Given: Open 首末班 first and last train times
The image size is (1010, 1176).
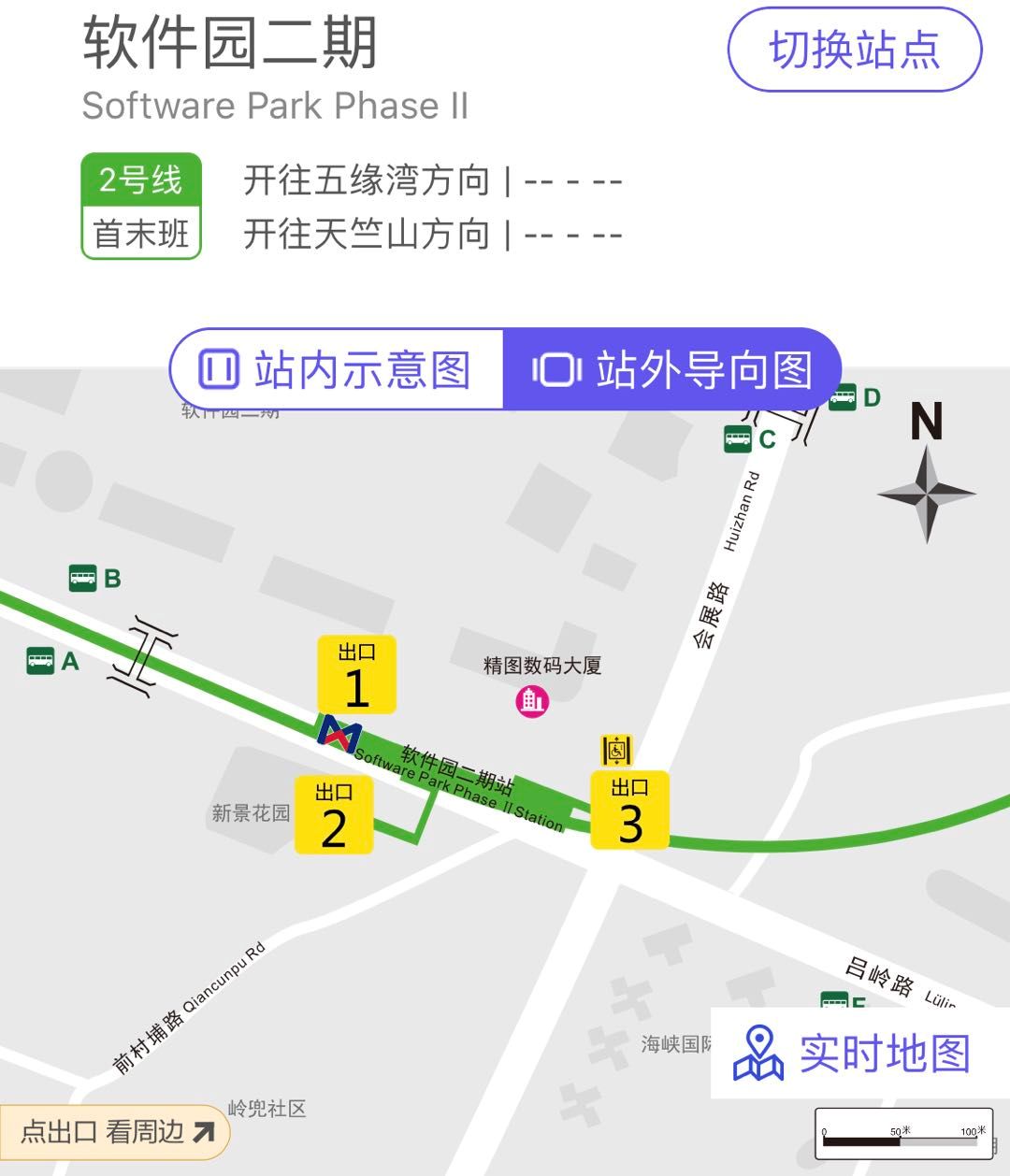Looking at the screenshot, I should tap(141, 233).
